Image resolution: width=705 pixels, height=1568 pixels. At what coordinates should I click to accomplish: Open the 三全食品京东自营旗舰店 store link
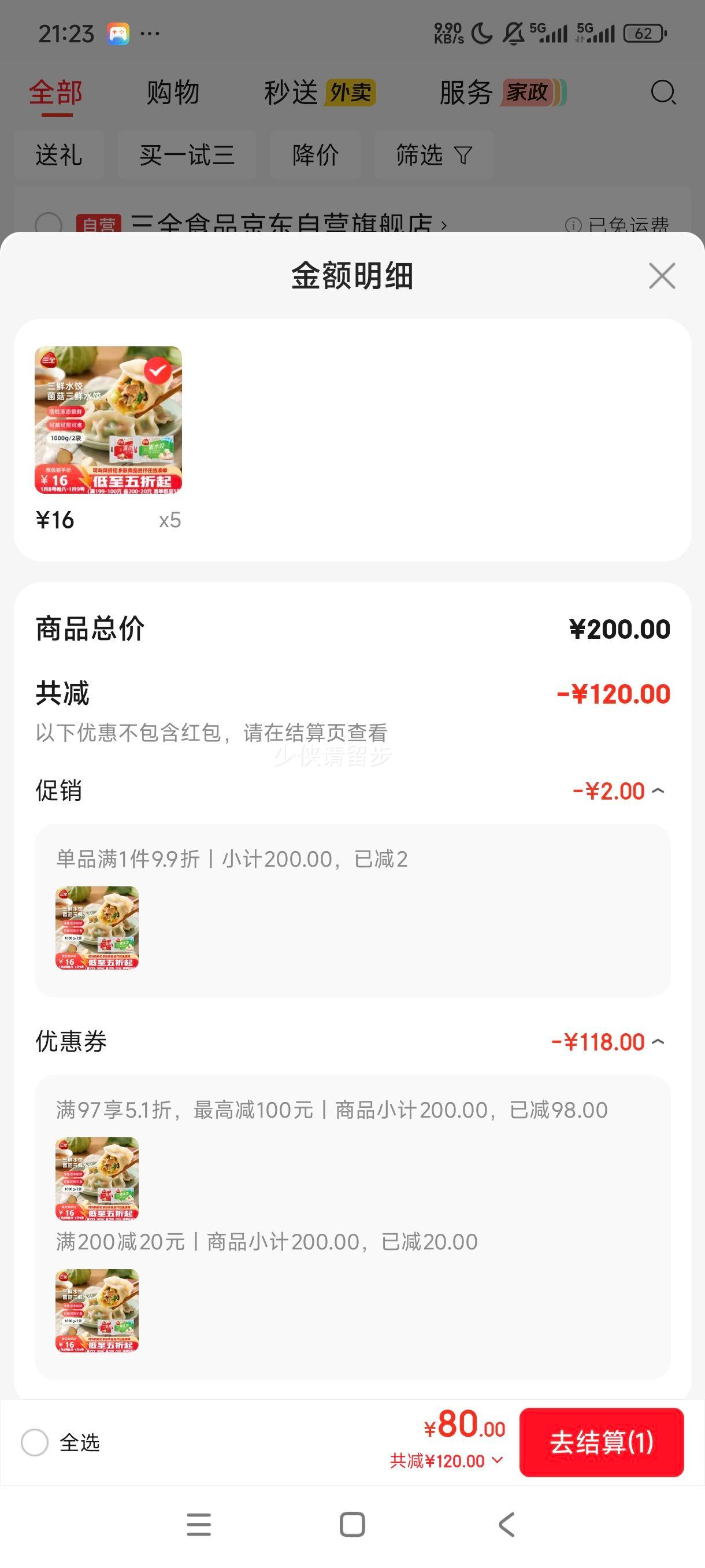tap(286, 224)
